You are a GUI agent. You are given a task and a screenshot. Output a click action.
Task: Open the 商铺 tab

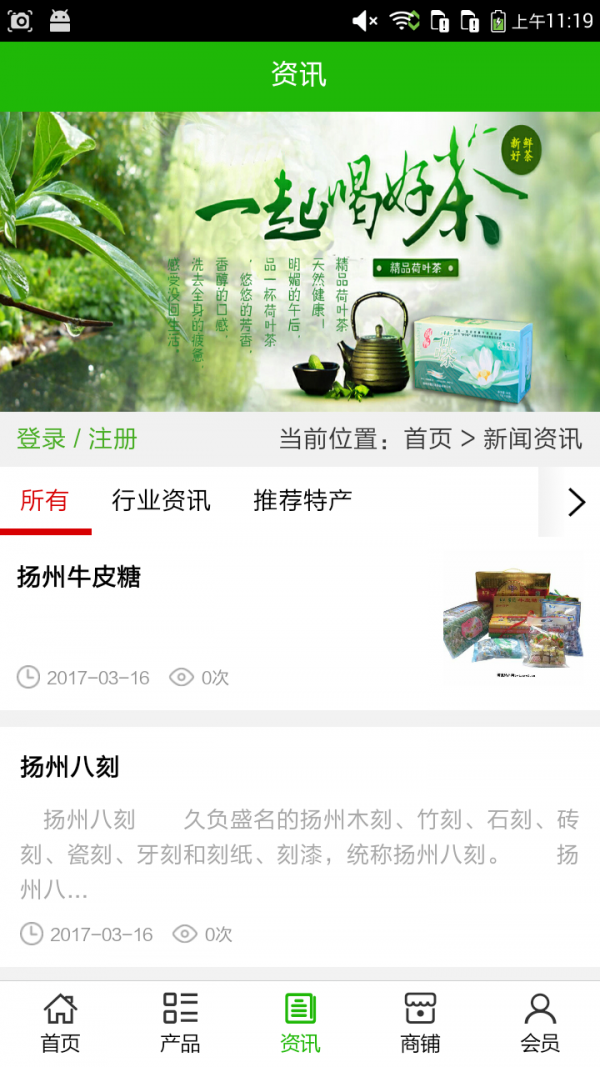tap(420, 1023)
